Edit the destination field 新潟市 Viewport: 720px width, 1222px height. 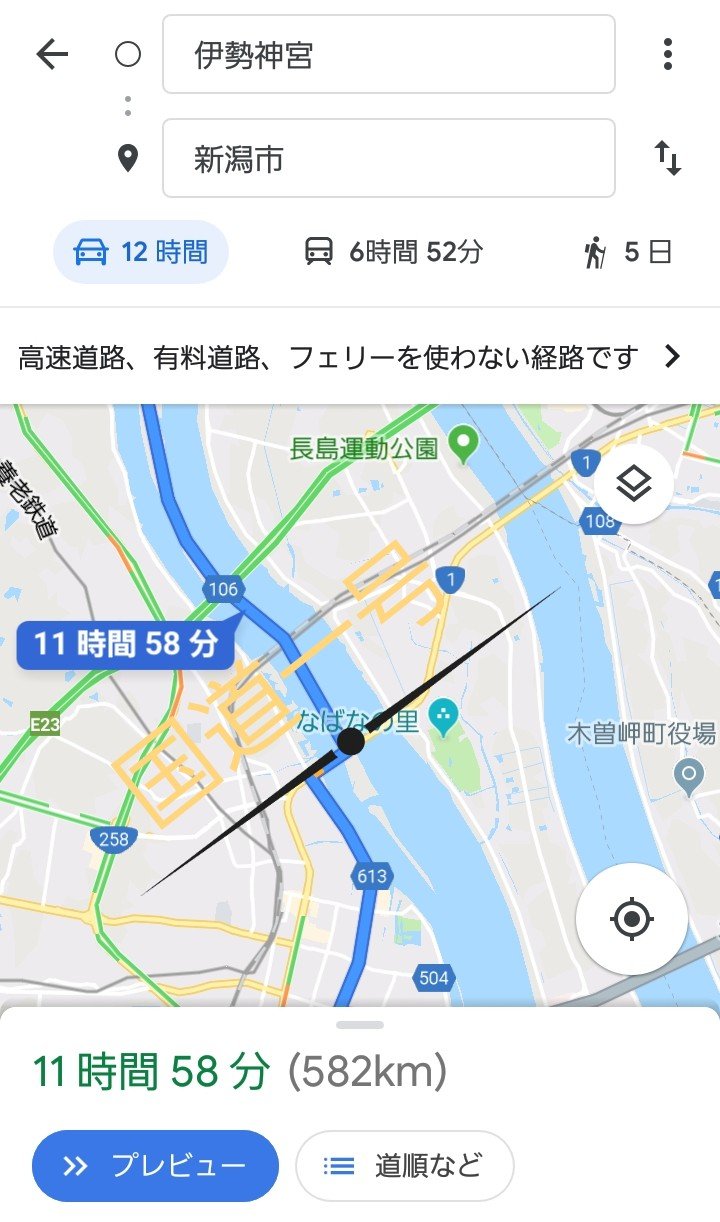pos(388,159)
